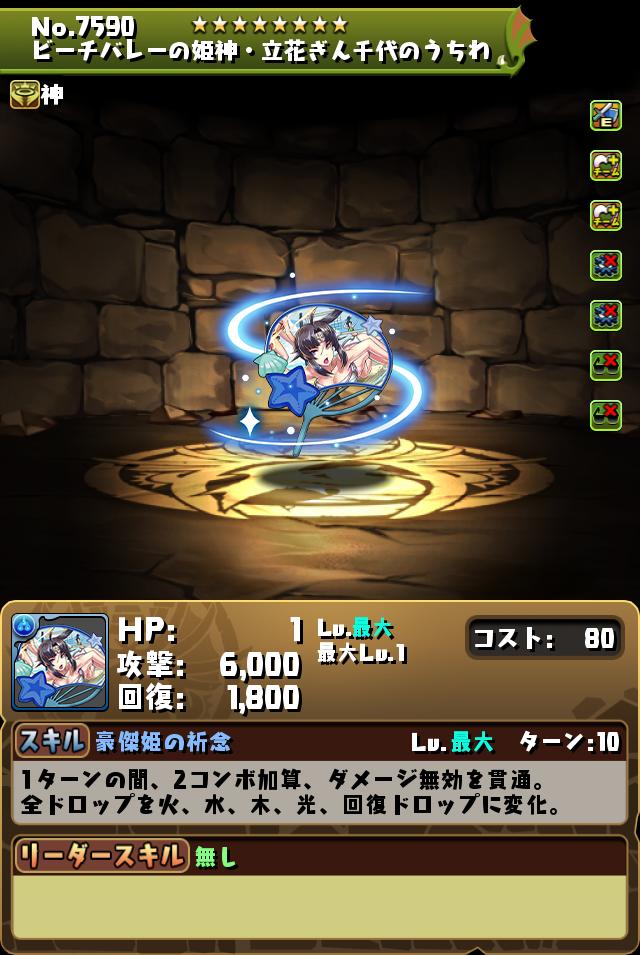This screenshot has width=640, height=955.
Task: Open the assist equipment awakening icon
Action: point(606,116)
